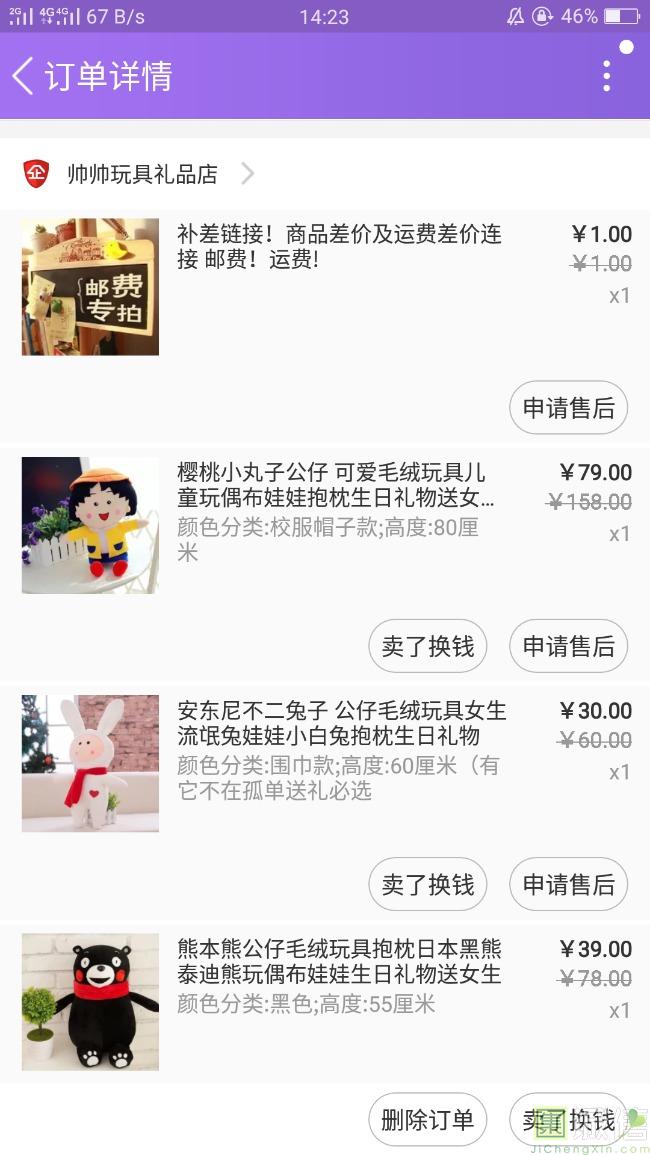Image resolution: width=650 pixels, height=1155 pixels.
Task: View the 樱桃小丸子公仔 product
Action: [x=334, y=485]
